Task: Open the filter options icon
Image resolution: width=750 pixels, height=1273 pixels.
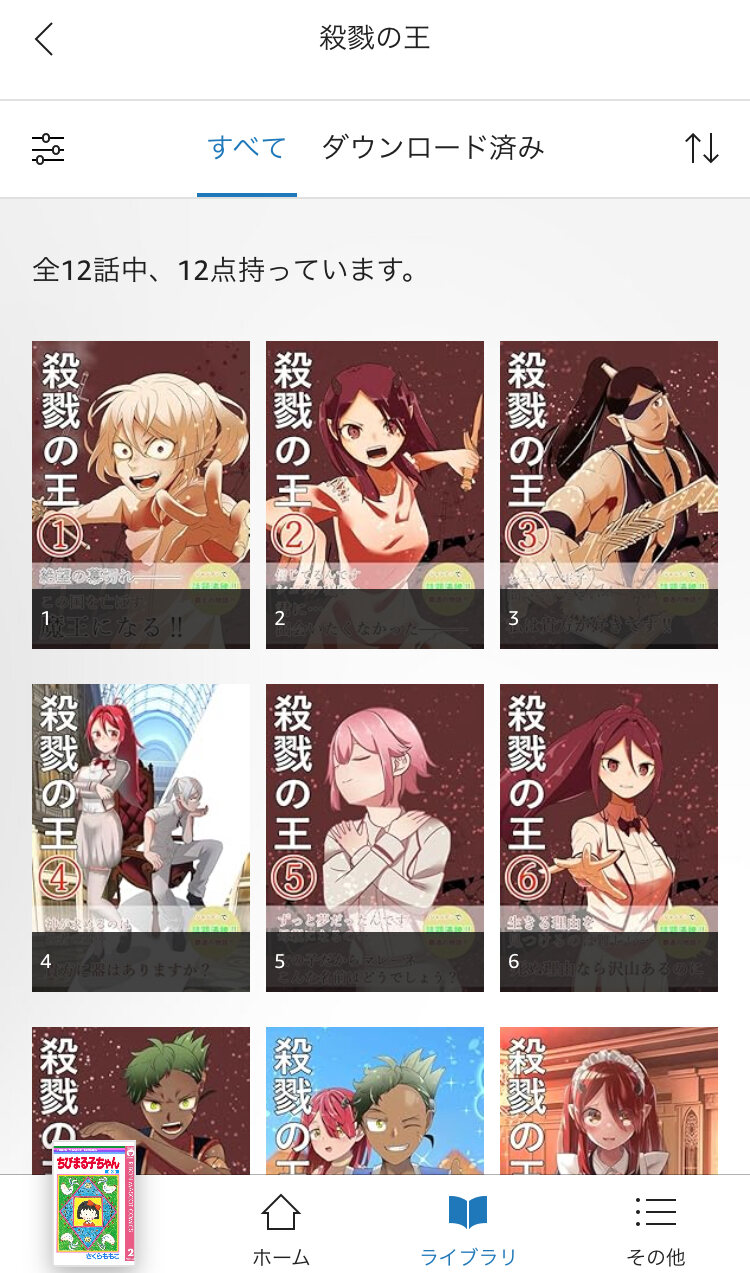Action: (x=48, y=149)
